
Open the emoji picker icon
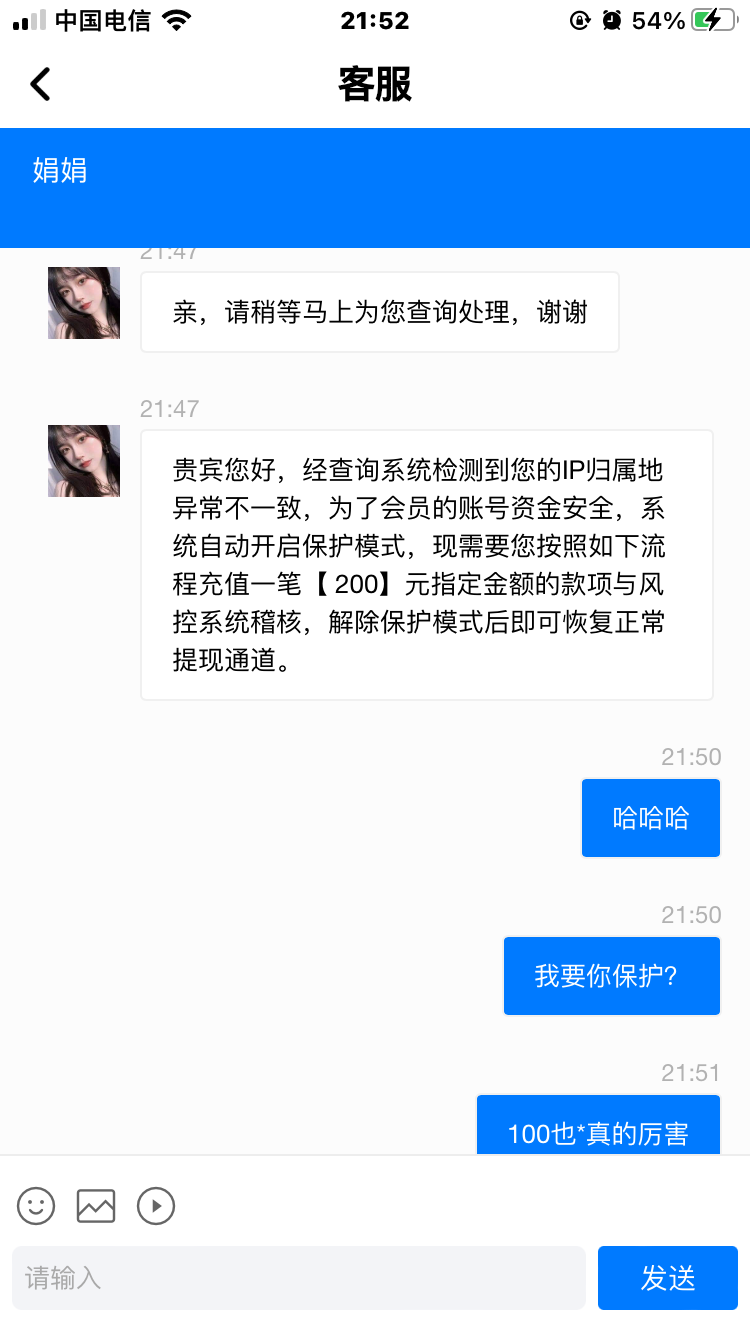click(36, 1206)
